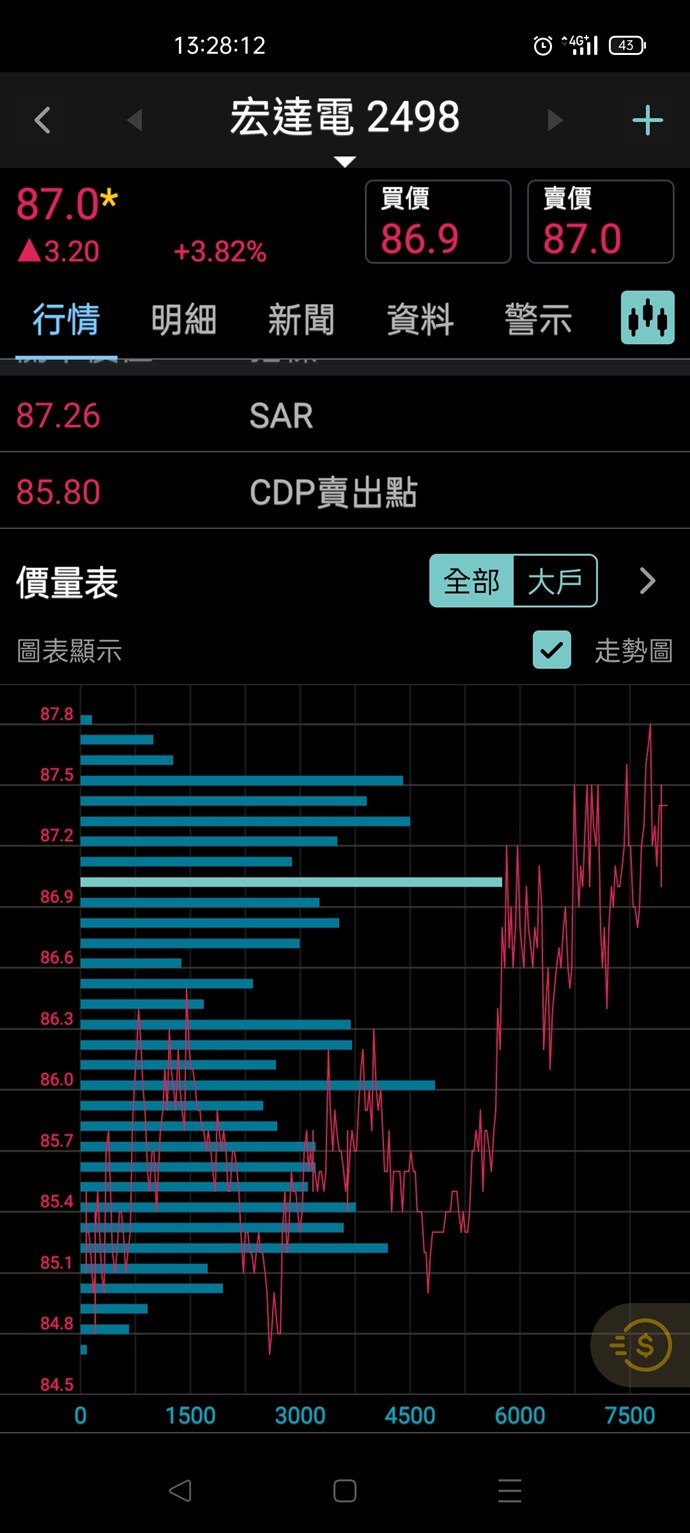This screenshot has width=690, height=1533.
Task: Switch to the next stock
Action: (555, 121)
